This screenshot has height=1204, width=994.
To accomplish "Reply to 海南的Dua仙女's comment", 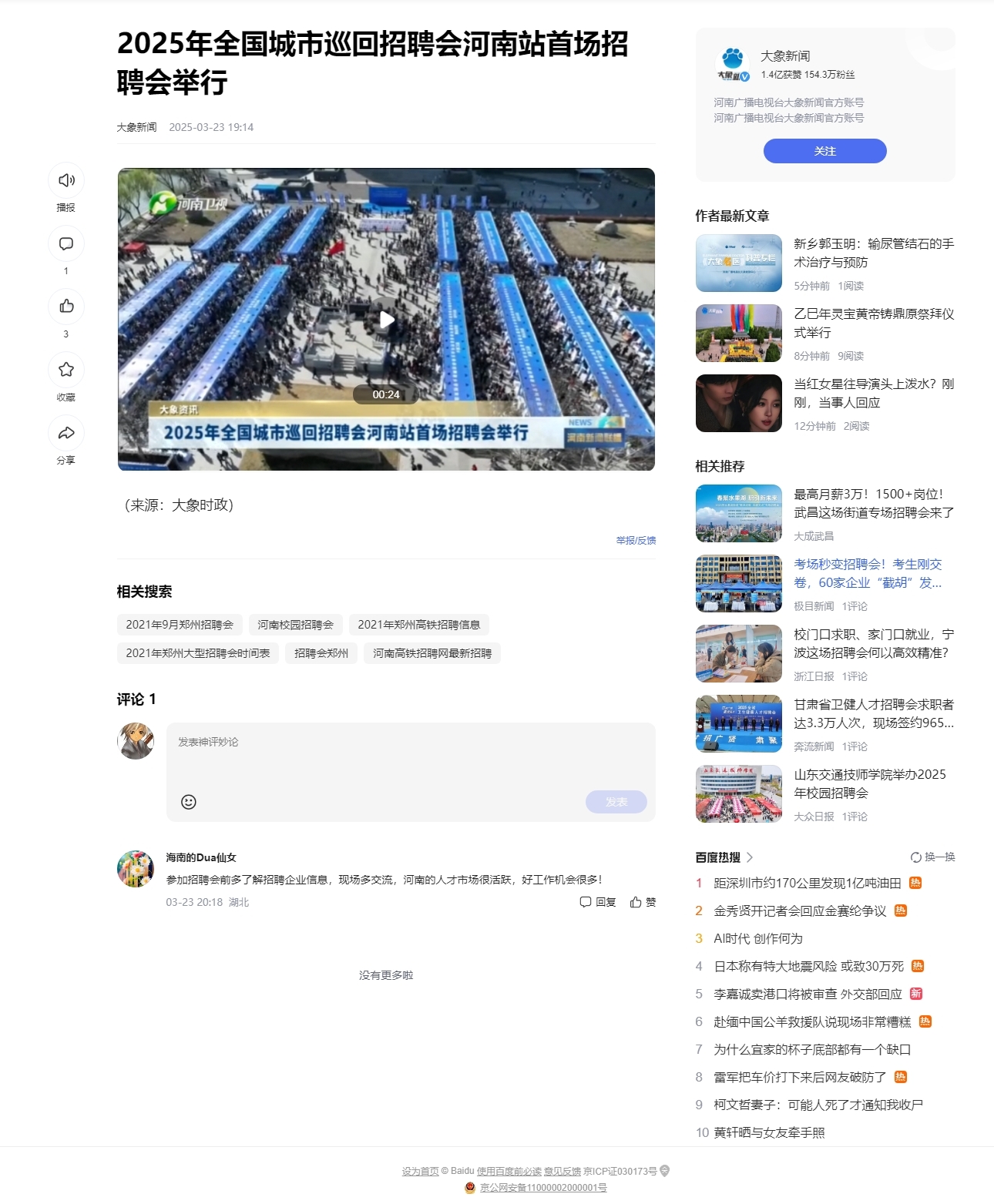I will click(x=598, y=902).
